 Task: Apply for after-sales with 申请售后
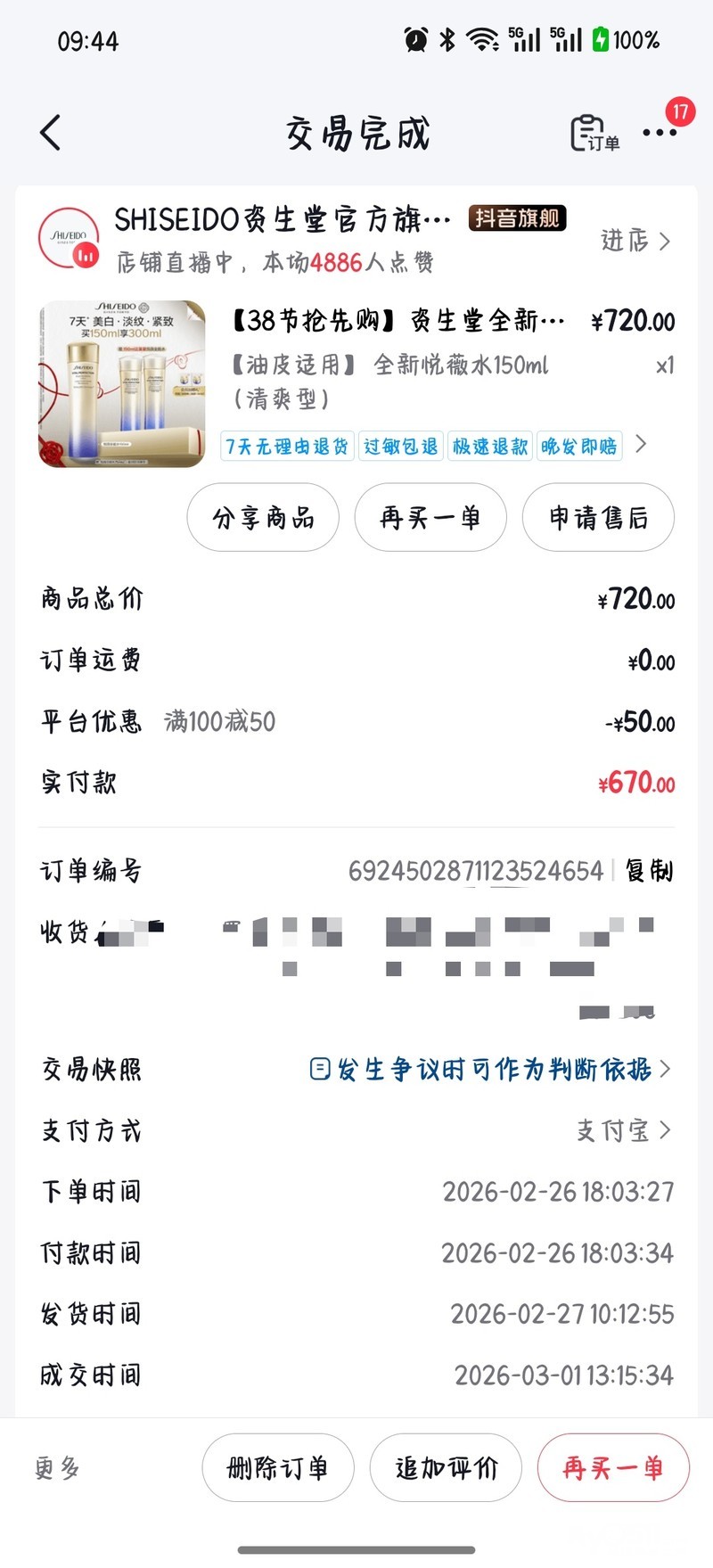pos(598,518)
